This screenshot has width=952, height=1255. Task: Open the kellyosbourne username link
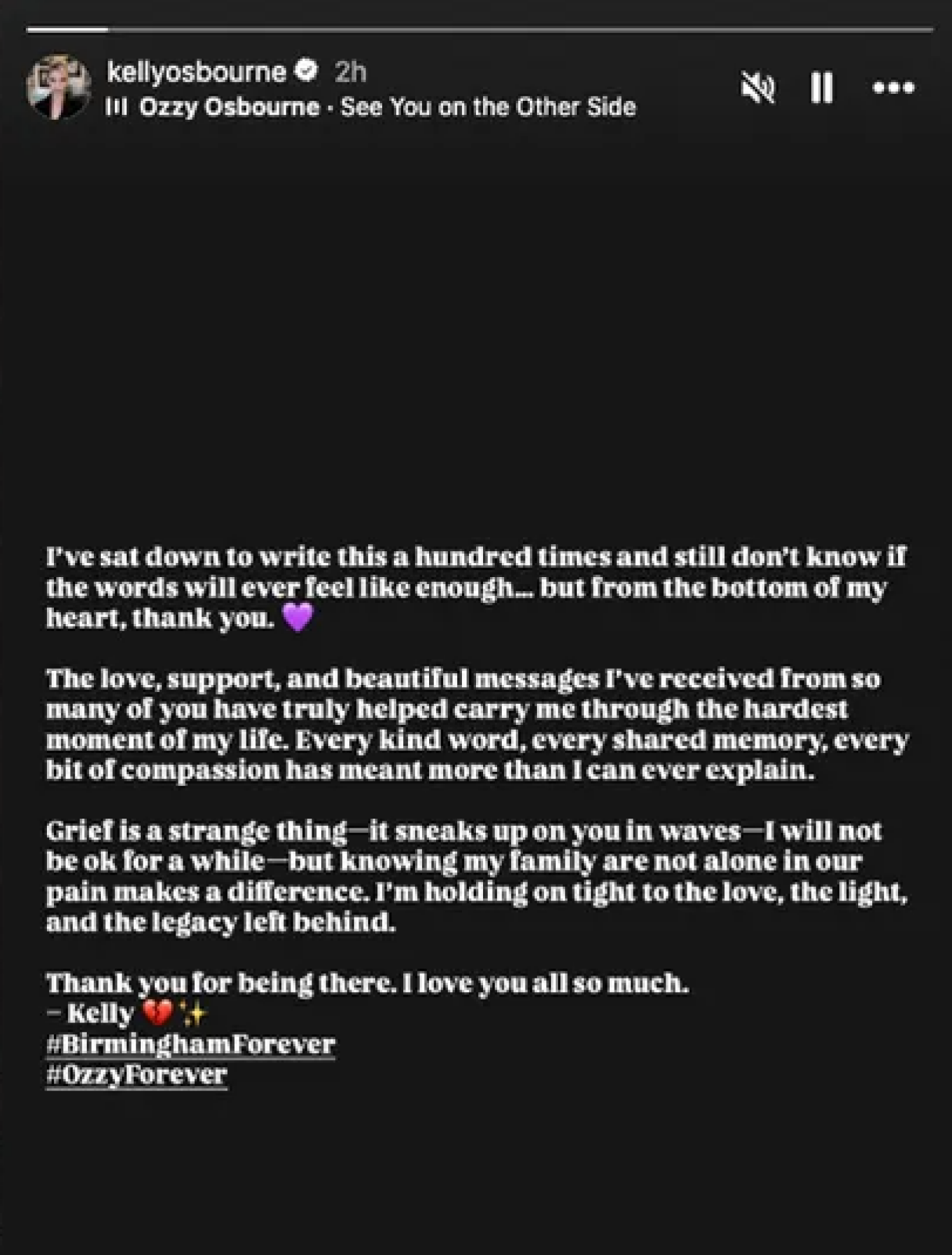(x=196, y=71)
